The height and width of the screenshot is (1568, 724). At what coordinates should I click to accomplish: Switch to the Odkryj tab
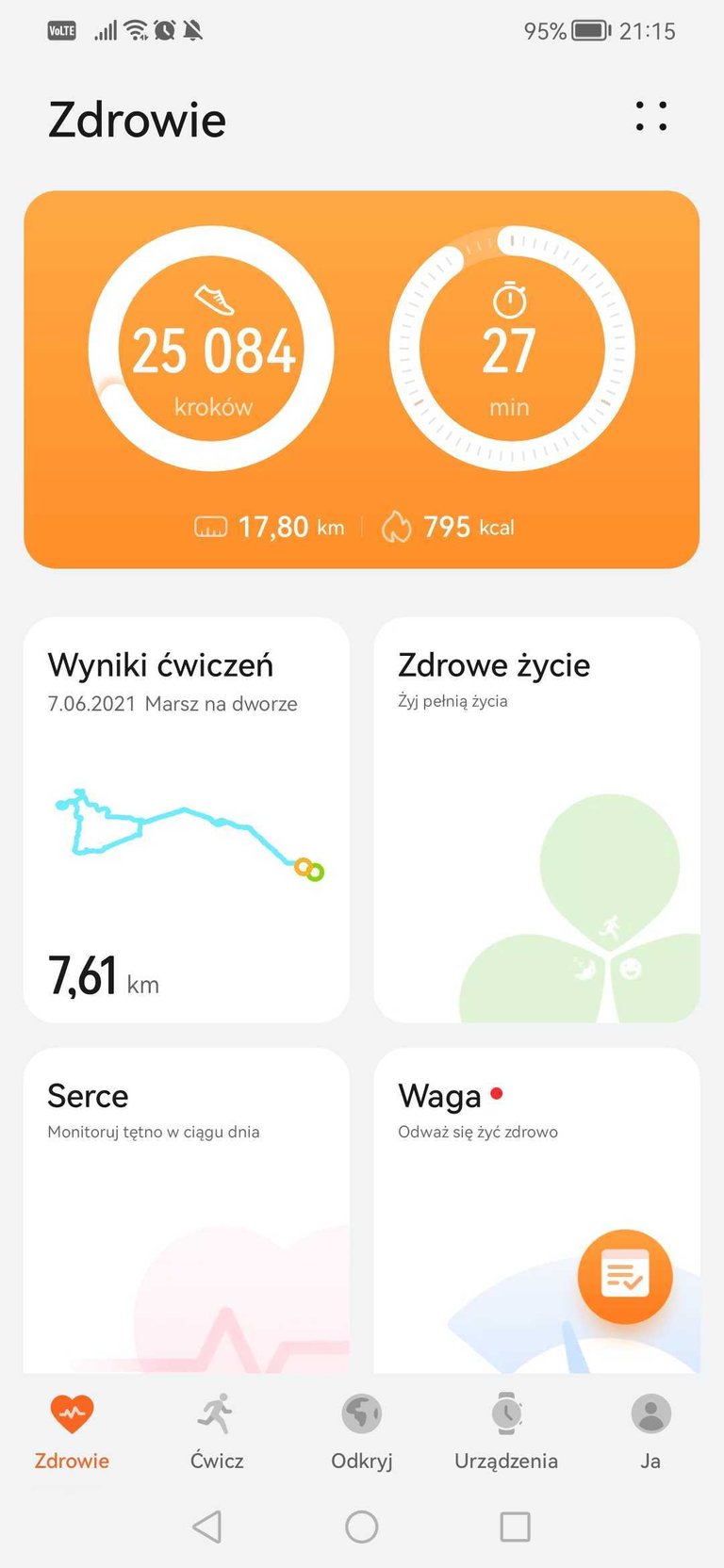pyautogui.click(x=362, y=1431)
